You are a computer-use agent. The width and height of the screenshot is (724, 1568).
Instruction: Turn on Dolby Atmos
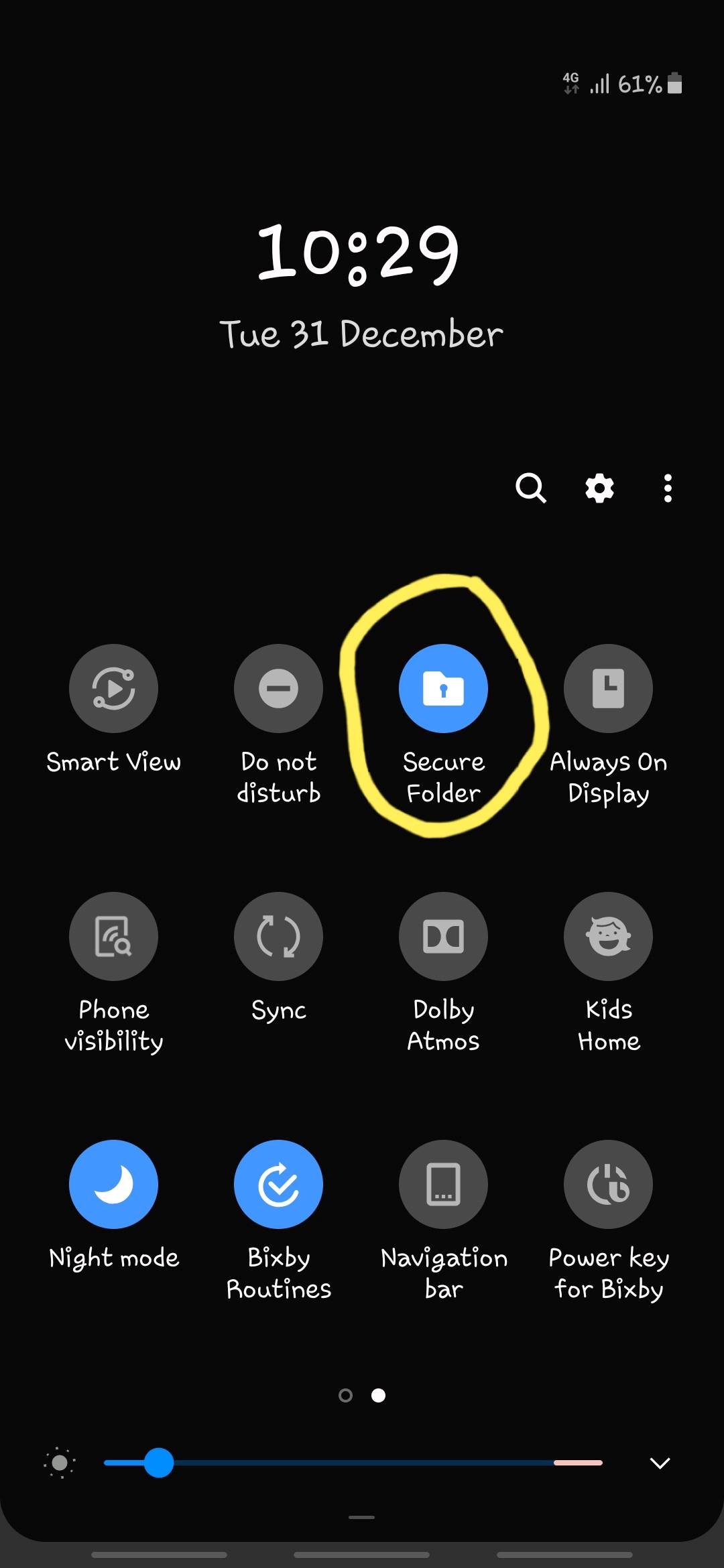pos(443,936)
